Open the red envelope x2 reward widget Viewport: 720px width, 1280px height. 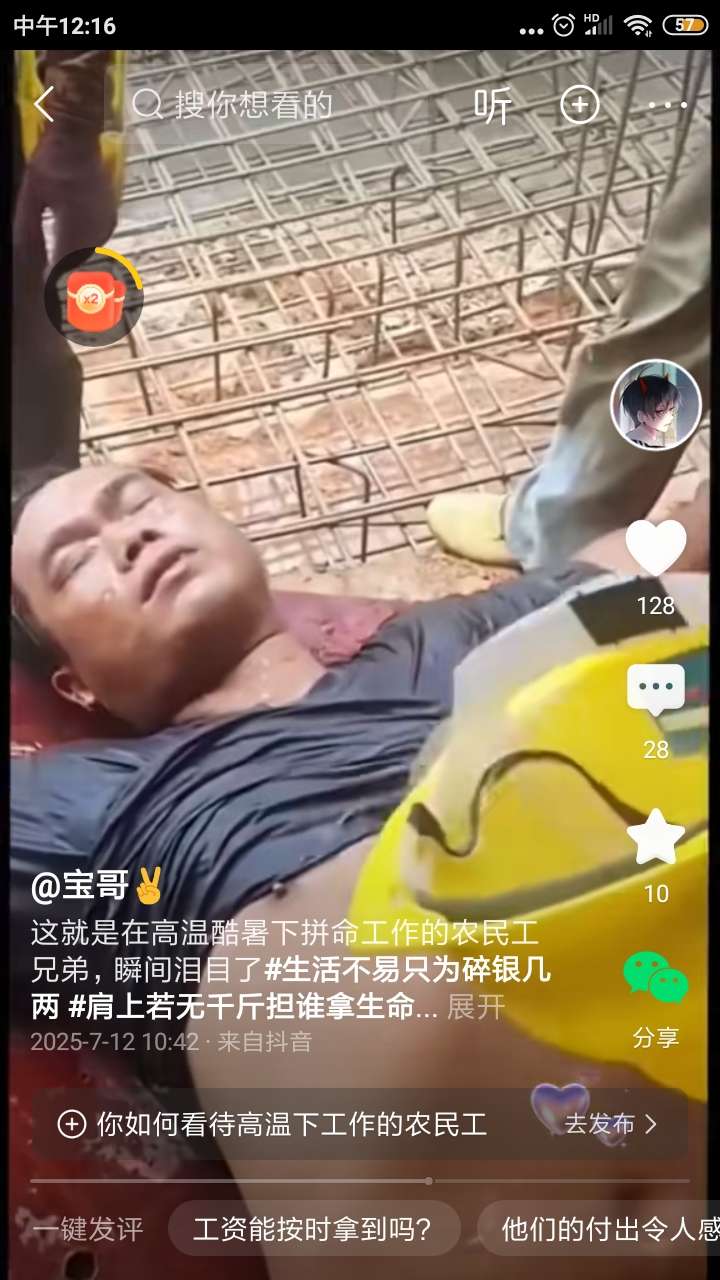(93, 297)
